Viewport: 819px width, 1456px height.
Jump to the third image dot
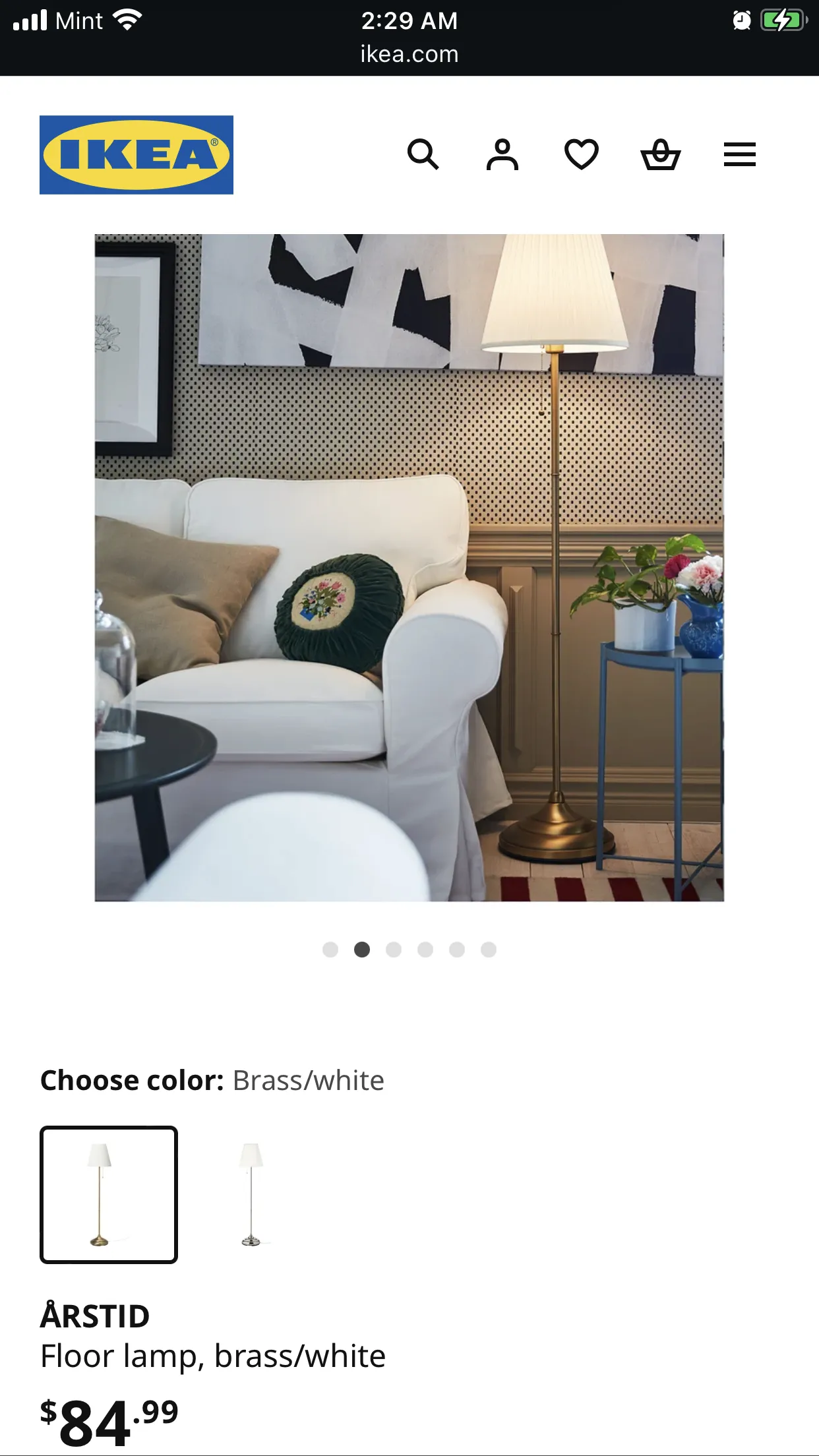[x=394, y=950]
